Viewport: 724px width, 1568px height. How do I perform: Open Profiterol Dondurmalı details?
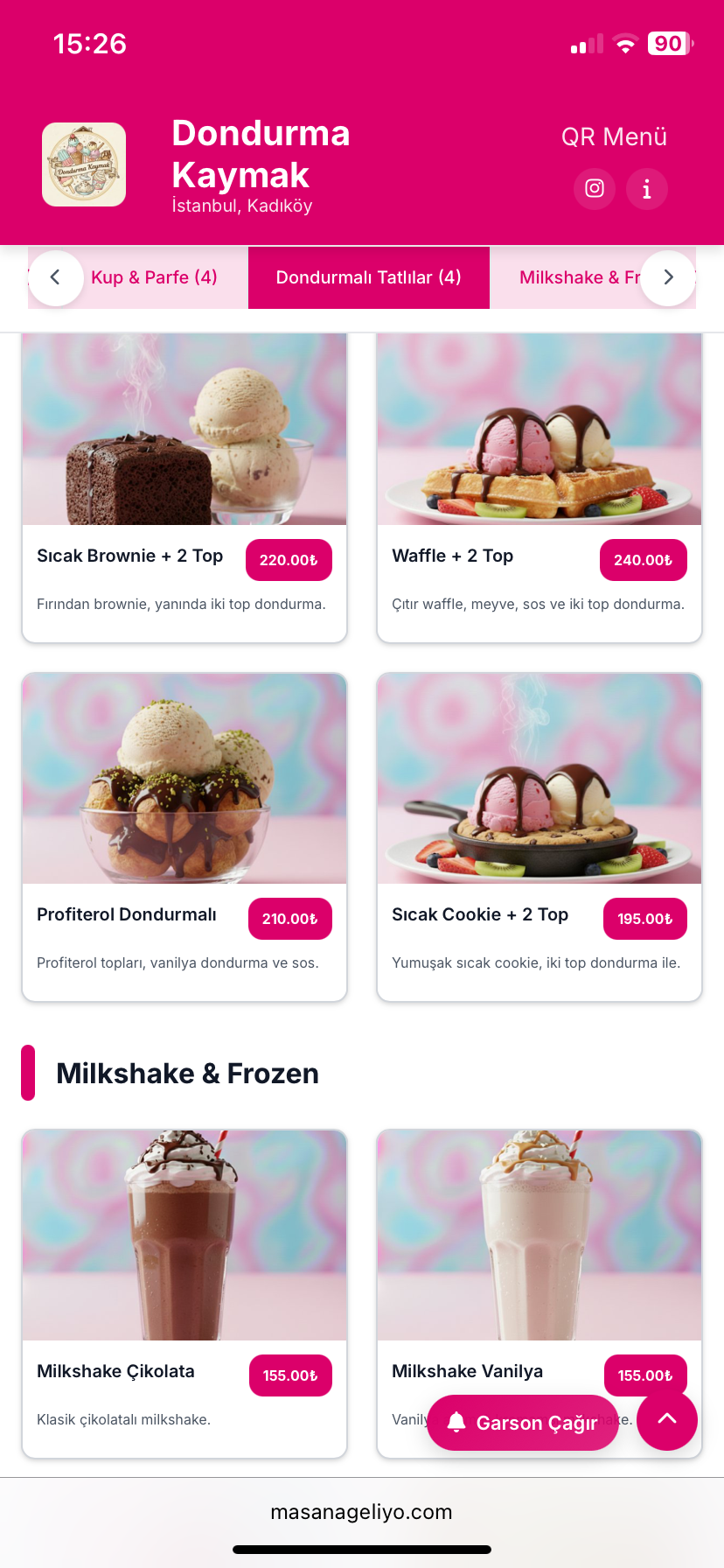click(x=184, y=836)
